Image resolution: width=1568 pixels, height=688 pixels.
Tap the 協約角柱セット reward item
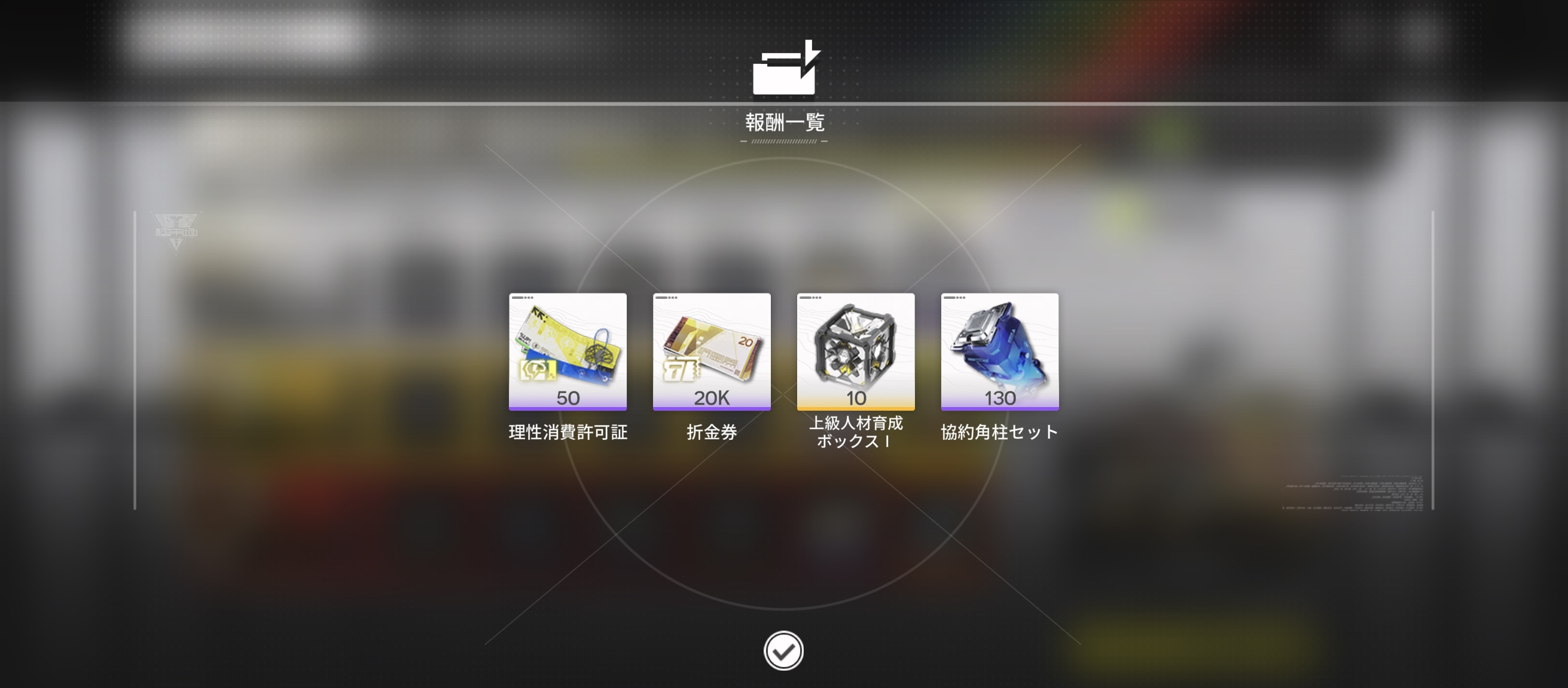pos(999,351)
